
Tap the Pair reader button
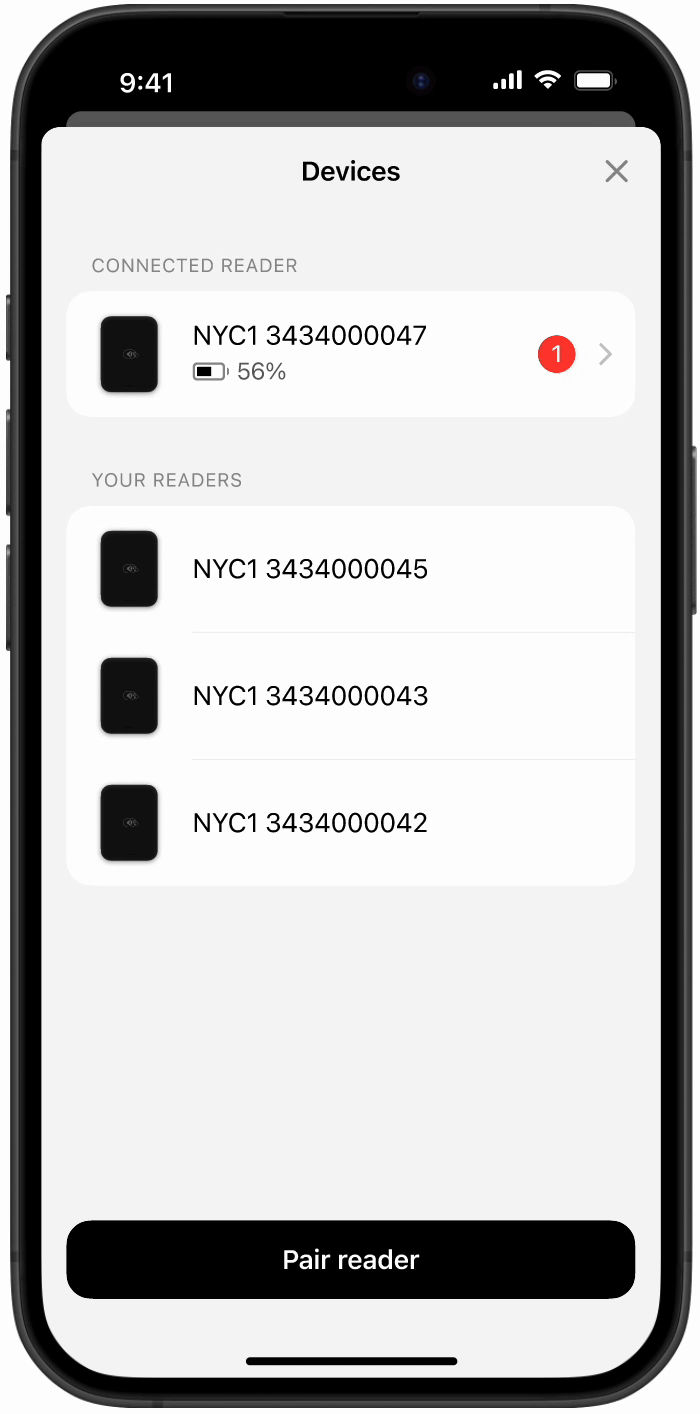coord(350,1259)
